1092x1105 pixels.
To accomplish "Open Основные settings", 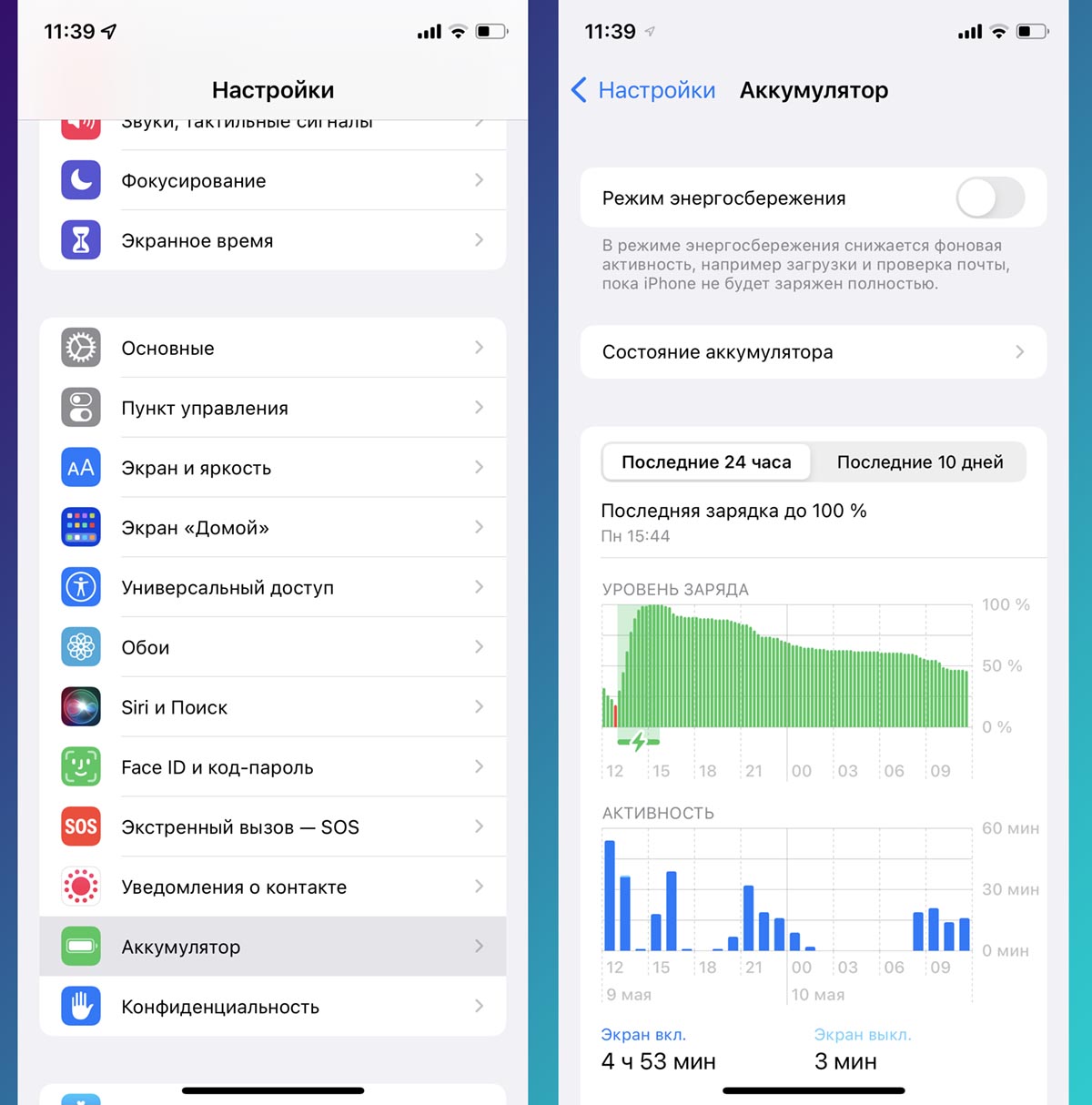I will [273, 348].
